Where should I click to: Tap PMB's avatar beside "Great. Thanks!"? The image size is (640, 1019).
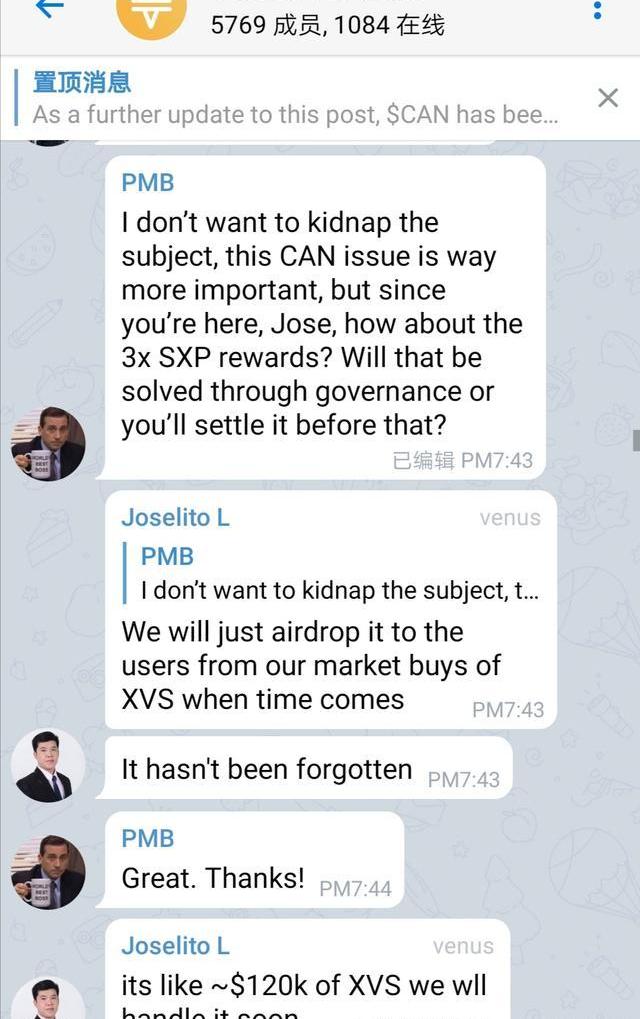(47, 872)
